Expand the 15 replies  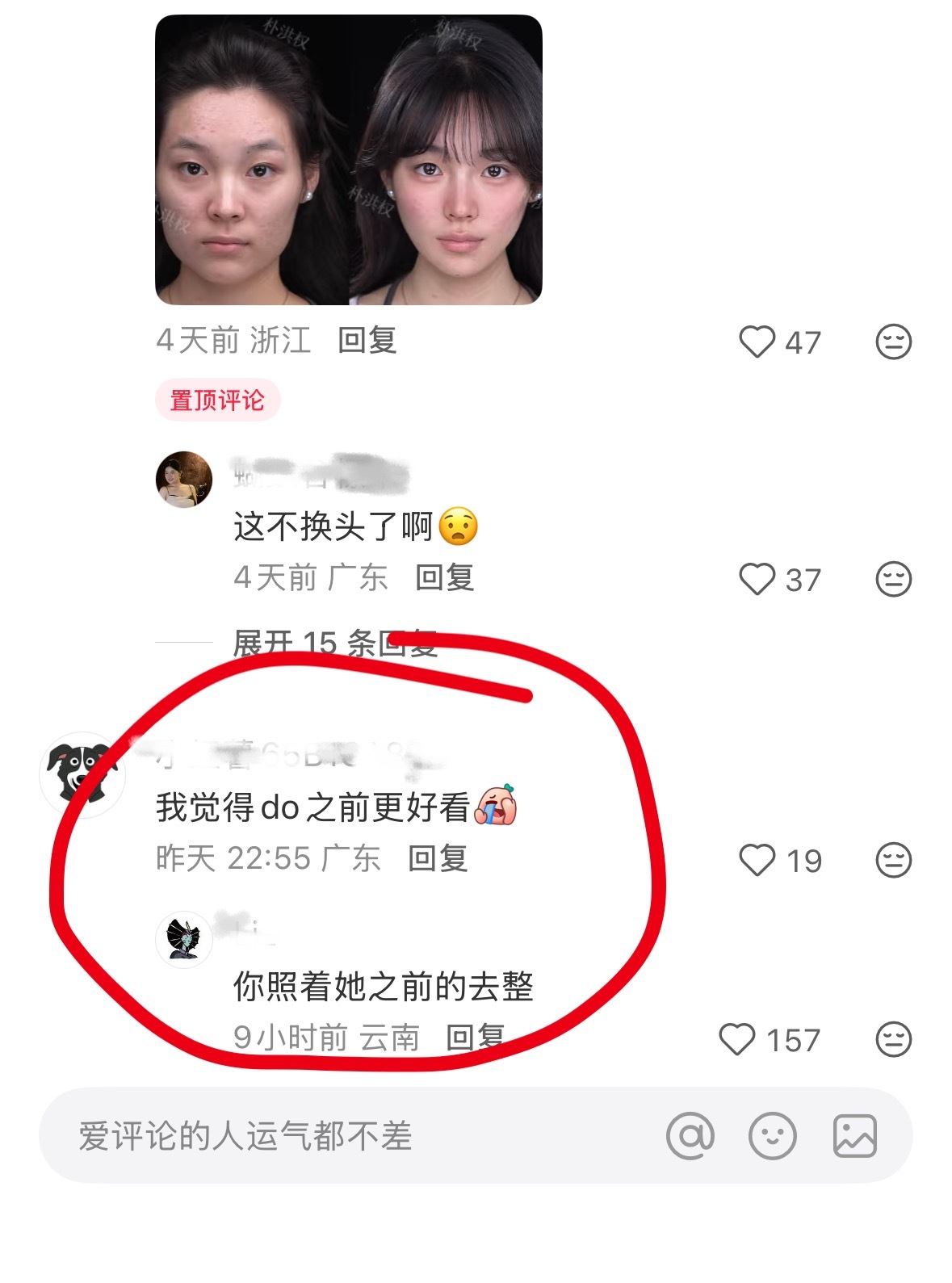[334, 644]
